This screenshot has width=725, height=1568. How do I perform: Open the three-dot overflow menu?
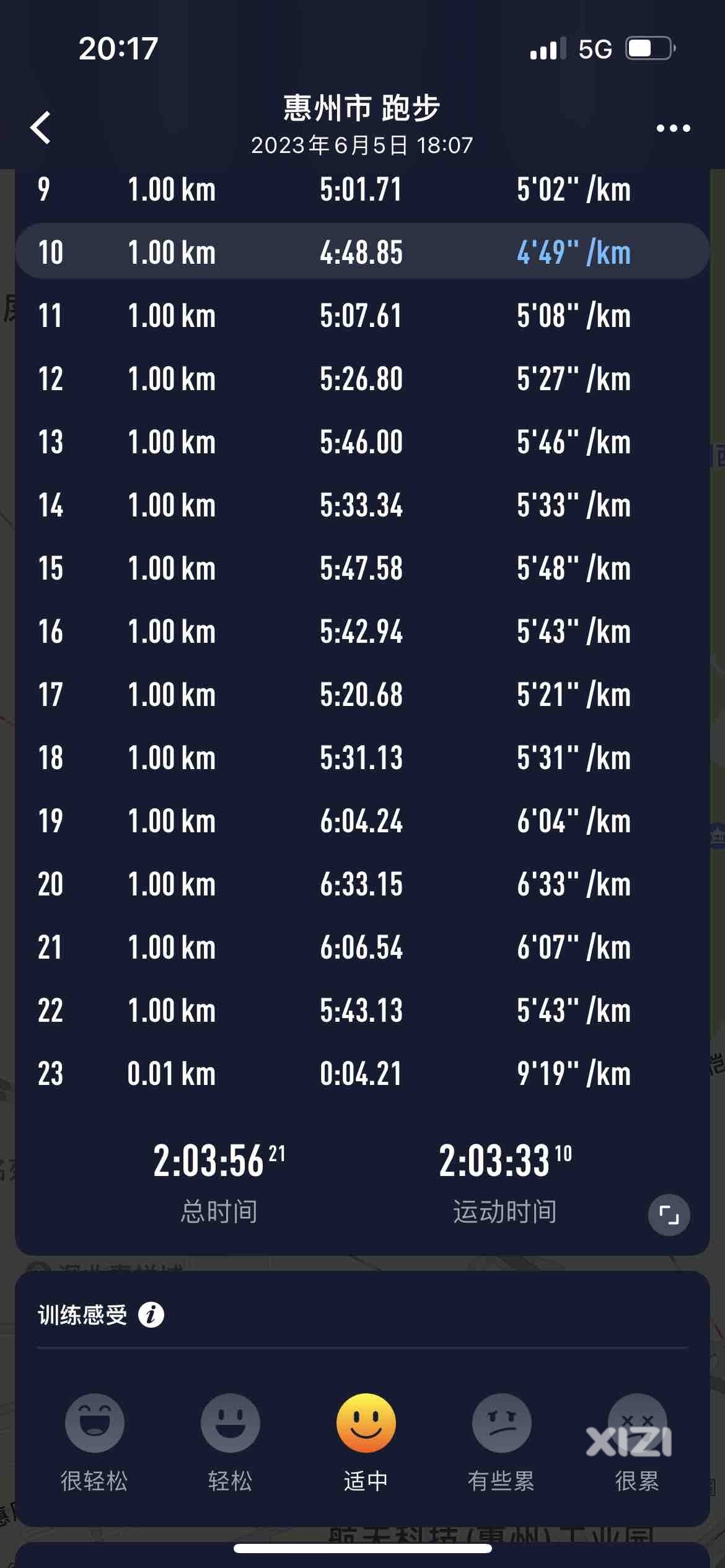pyautogui.click(x=673, y=128)
